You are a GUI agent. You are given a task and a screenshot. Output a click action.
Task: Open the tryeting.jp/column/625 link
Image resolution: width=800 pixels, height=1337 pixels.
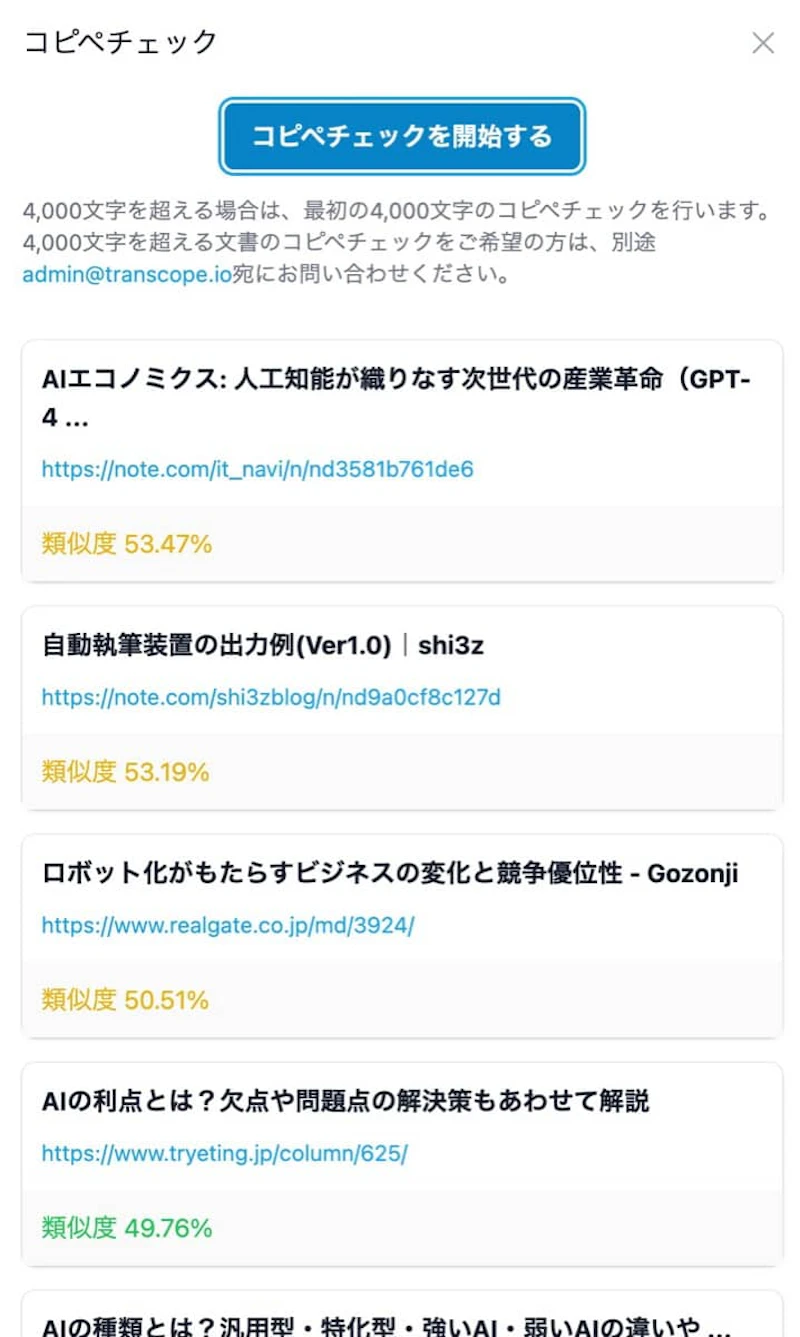[224, 1153]
